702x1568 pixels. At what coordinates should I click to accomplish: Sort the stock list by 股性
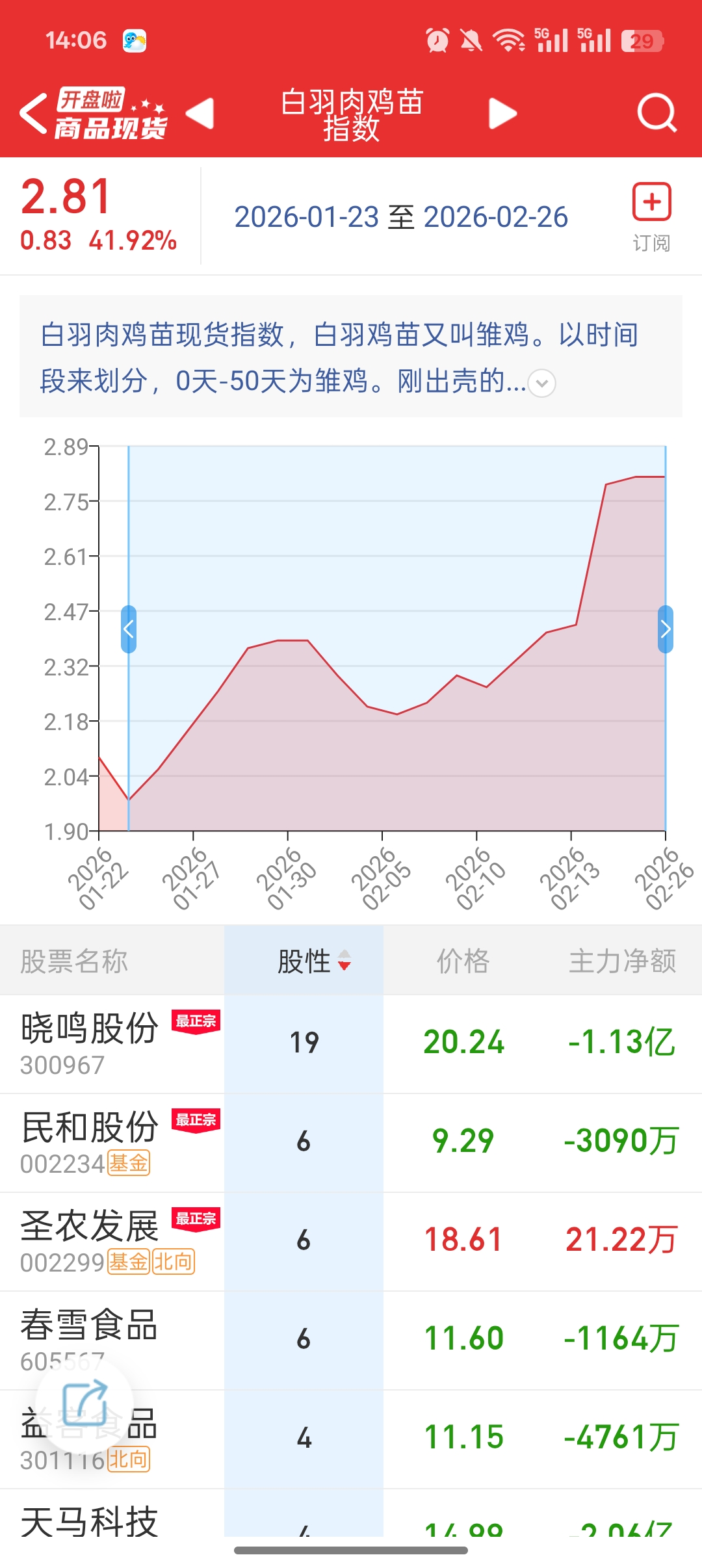click(x=304, y=961)
